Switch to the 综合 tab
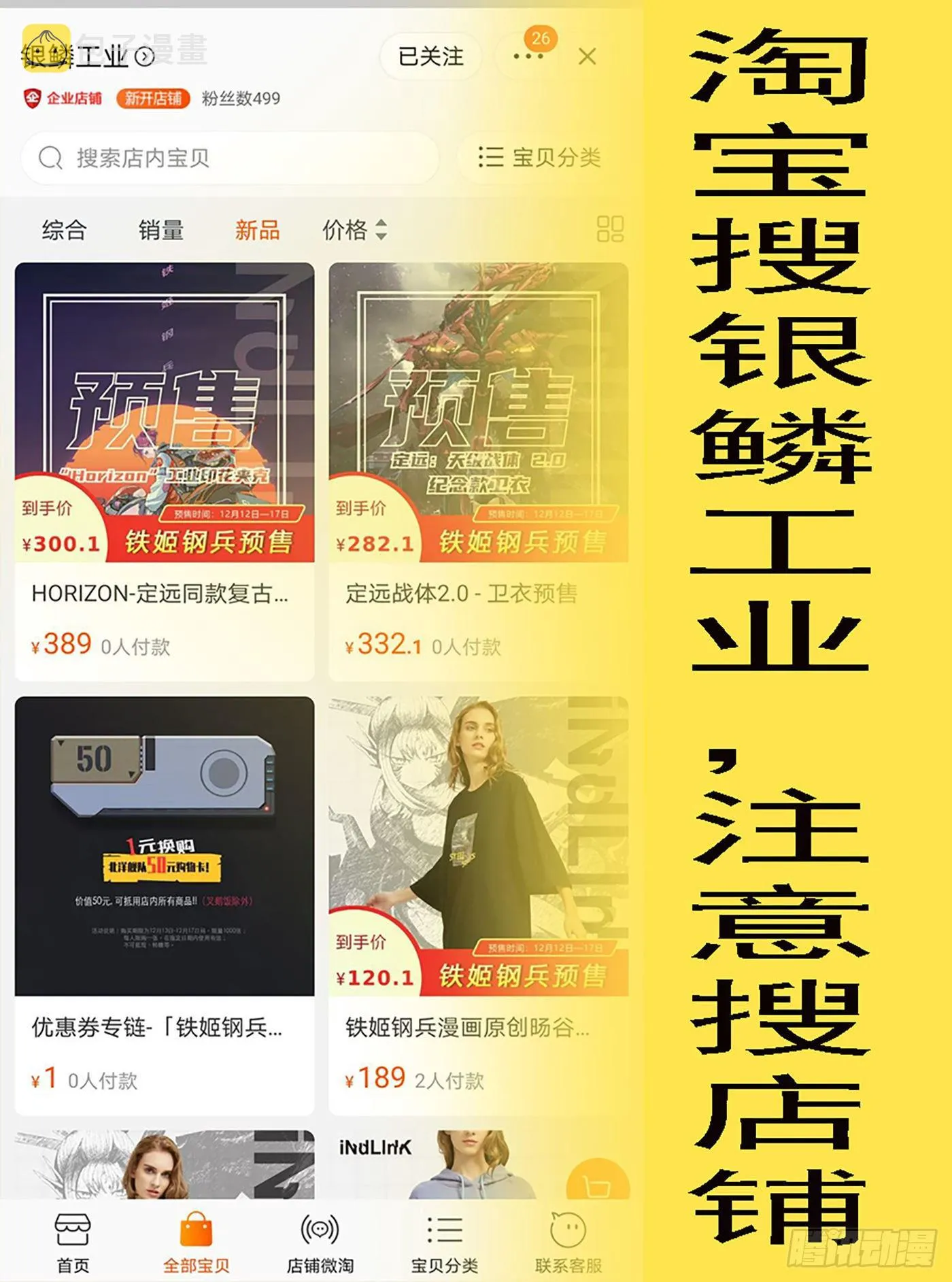952x1282 pixels. tap(65, 231)
